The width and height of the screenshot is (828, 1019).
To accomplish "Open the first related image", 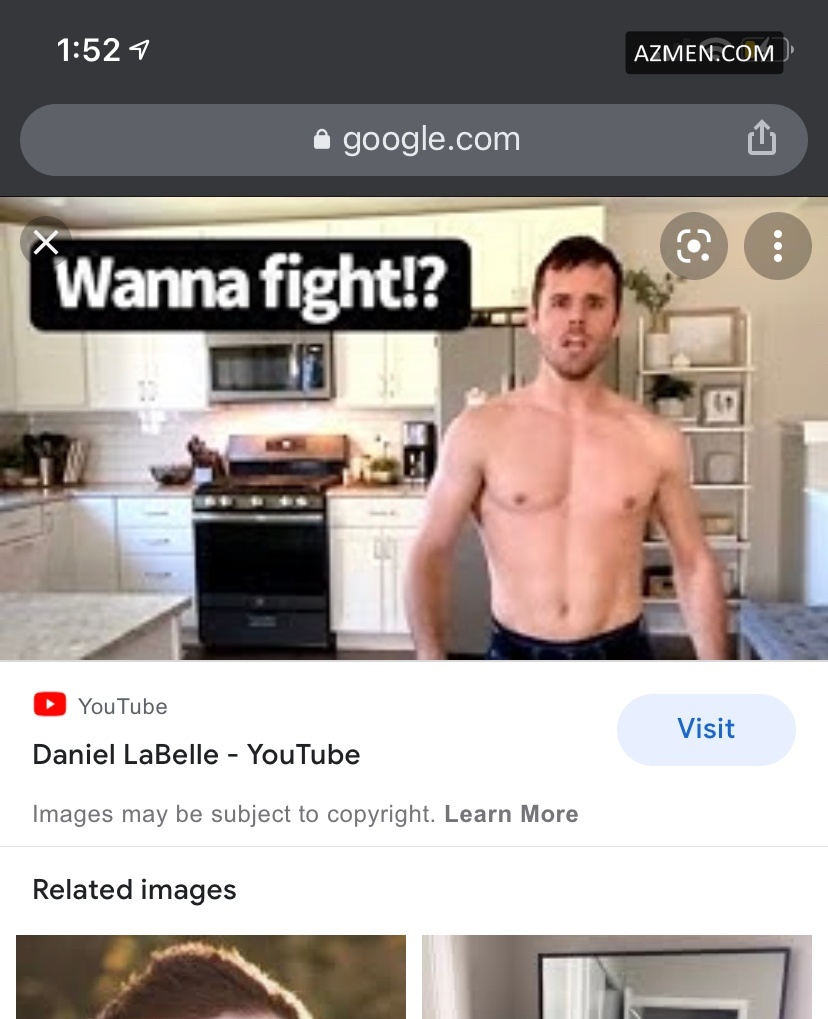I will point(211,976).
